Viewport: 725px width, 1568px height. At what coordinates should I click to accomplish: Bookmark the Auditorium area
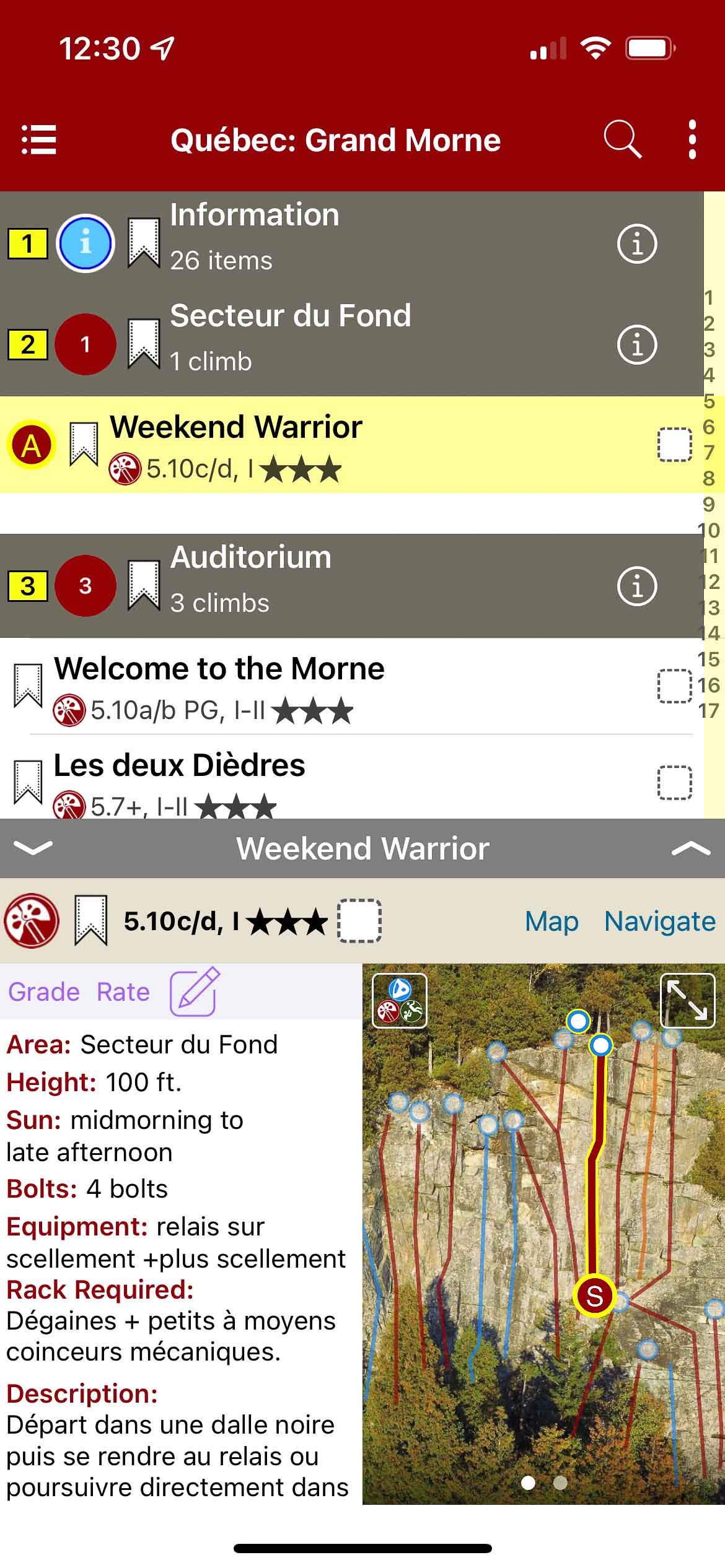144,586
